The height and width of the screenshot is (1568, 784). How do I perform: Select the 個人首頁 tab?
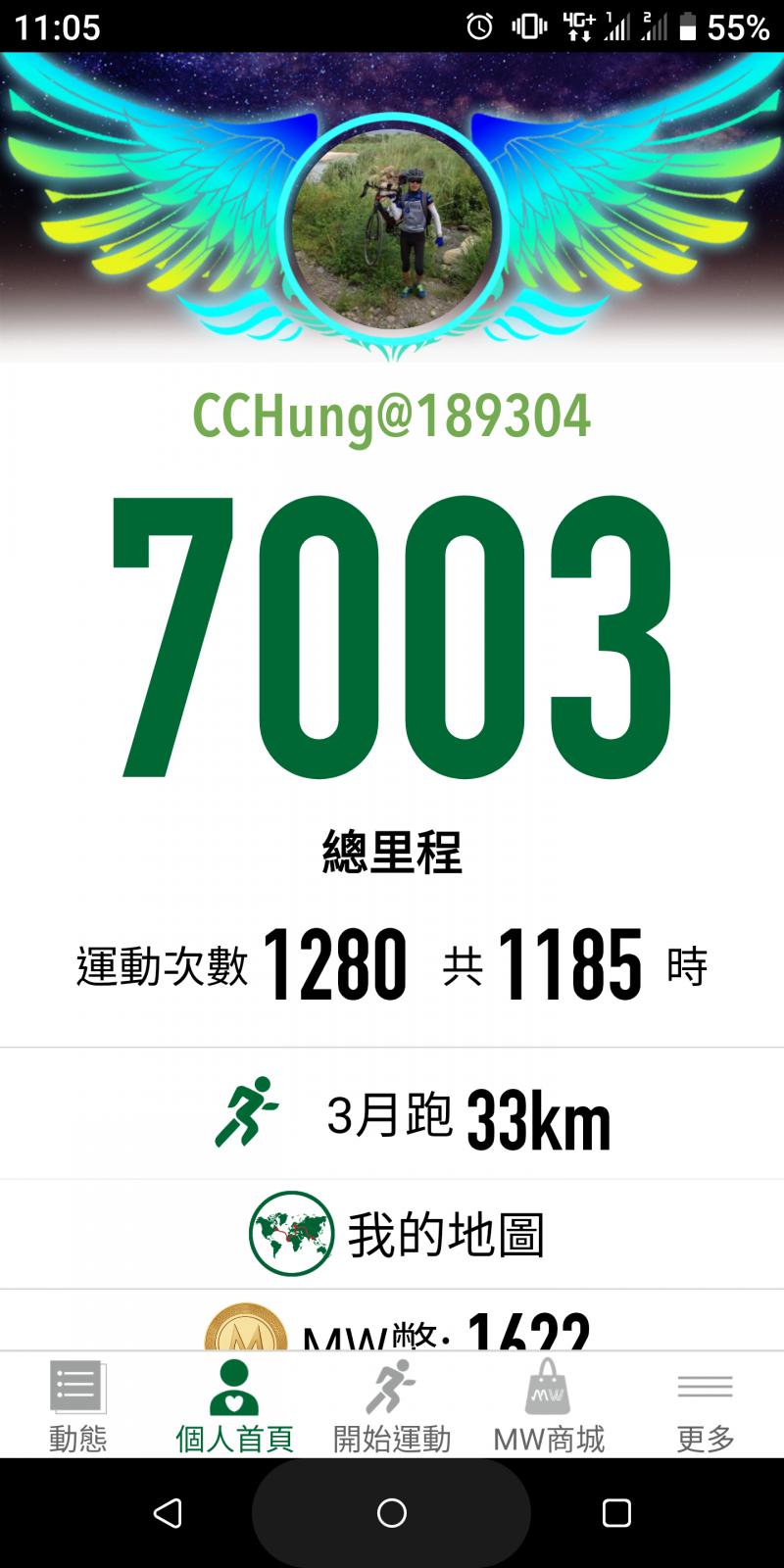235,1405
